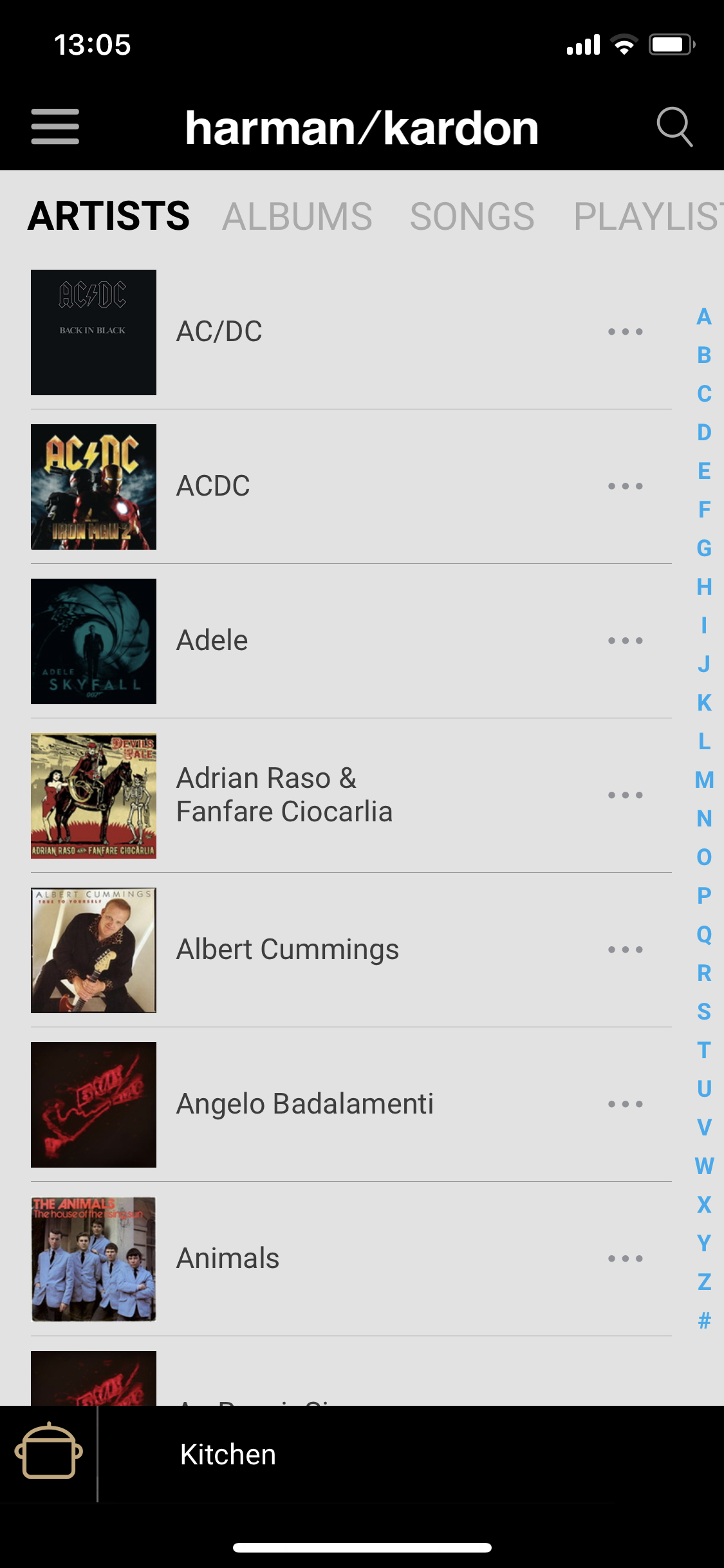
Task: Open the Kitchen speaker room bar
Action: [x=362, y=1455]
